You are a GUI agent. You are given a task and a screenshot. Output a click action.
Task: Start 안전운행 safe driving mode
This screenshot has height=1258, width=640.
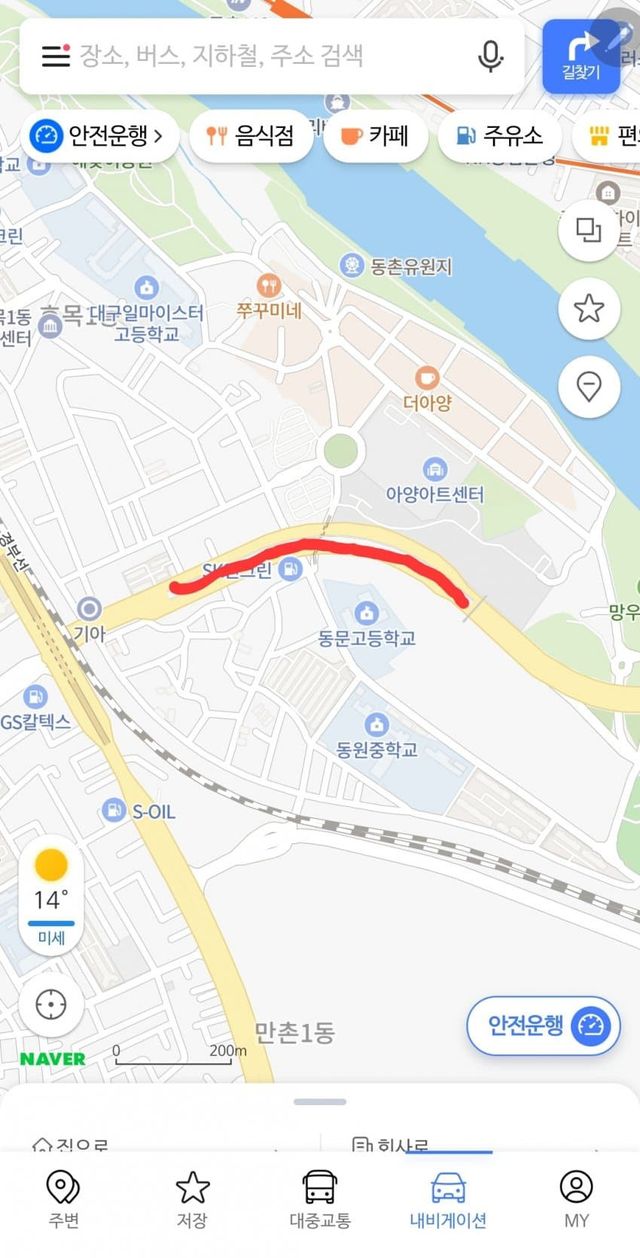click(x=542, y=1025)
